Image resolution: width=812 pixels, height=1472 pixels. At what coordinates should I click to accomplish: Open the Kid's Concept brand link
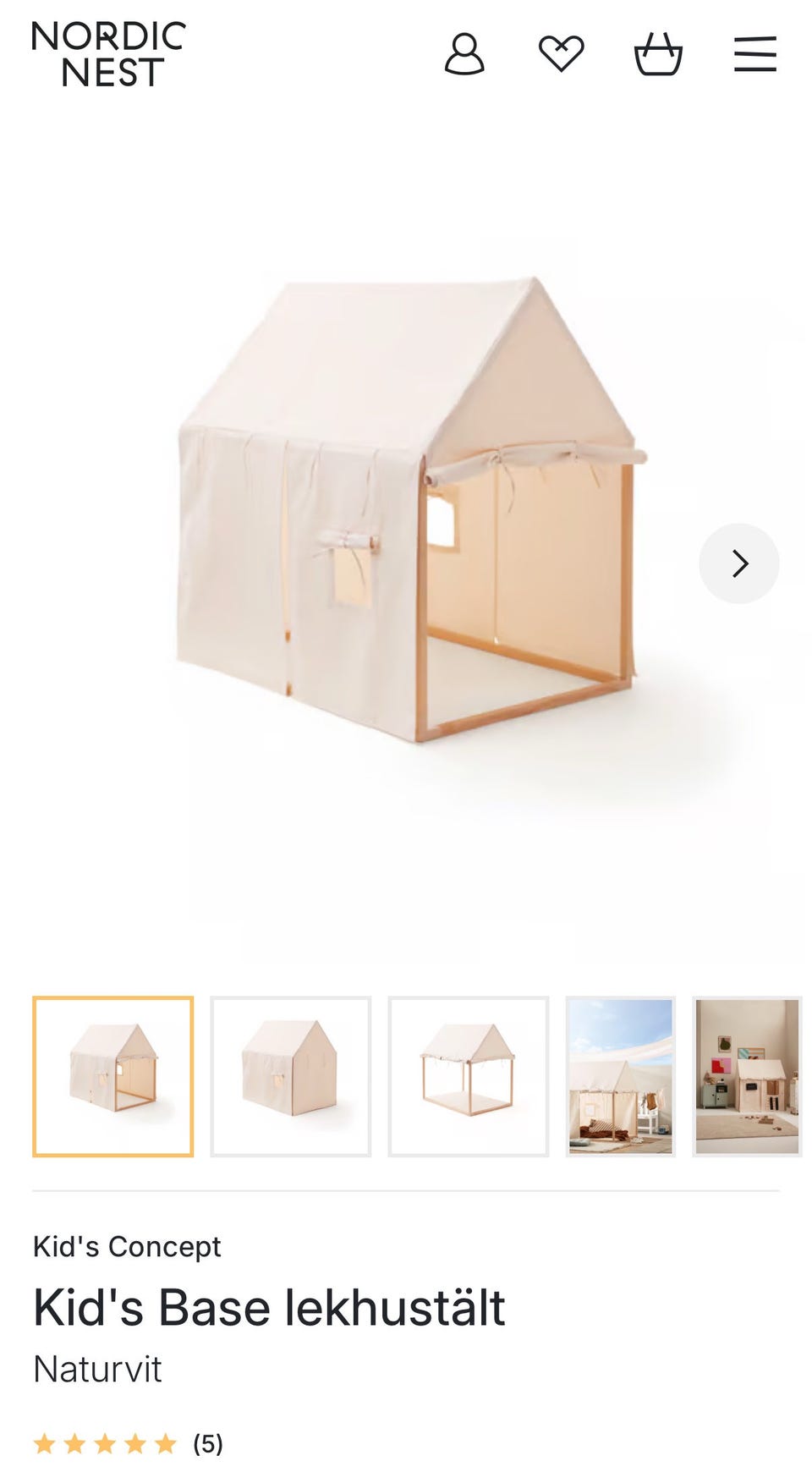click(127, 1246)
